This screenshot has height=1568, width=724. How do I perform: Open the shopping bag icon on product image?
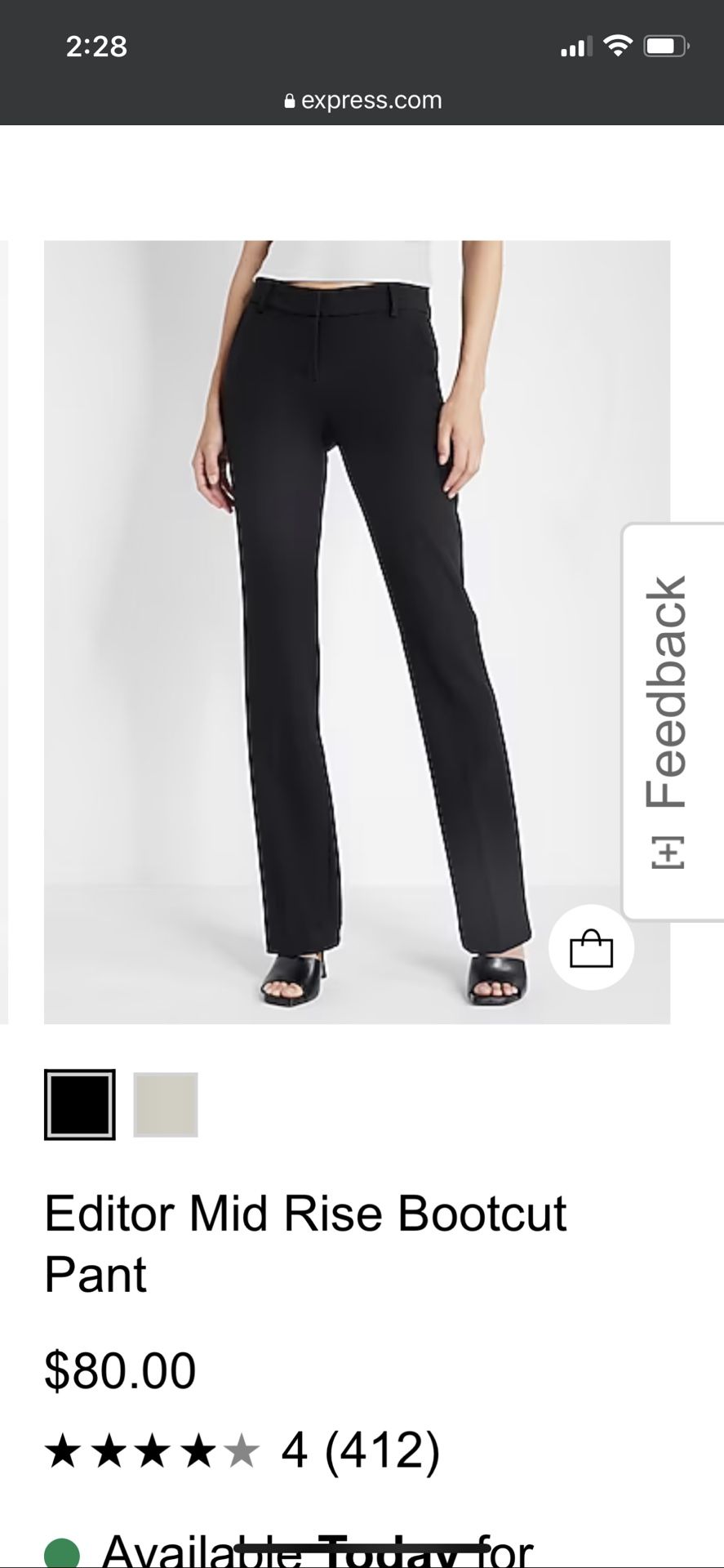click(x=591, y=946)
